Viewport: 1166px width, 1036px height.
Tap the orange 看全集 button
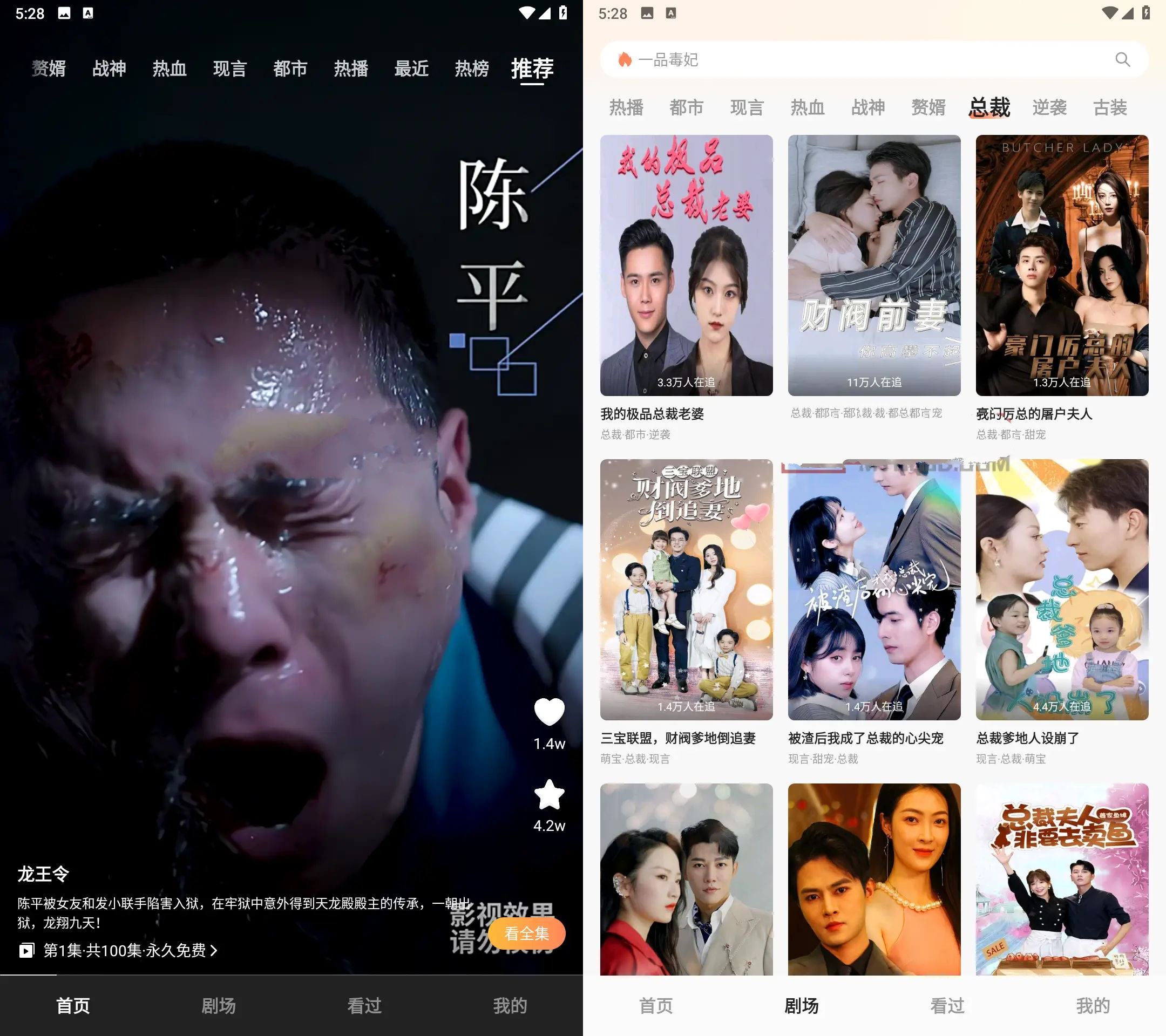pos(526,933)
